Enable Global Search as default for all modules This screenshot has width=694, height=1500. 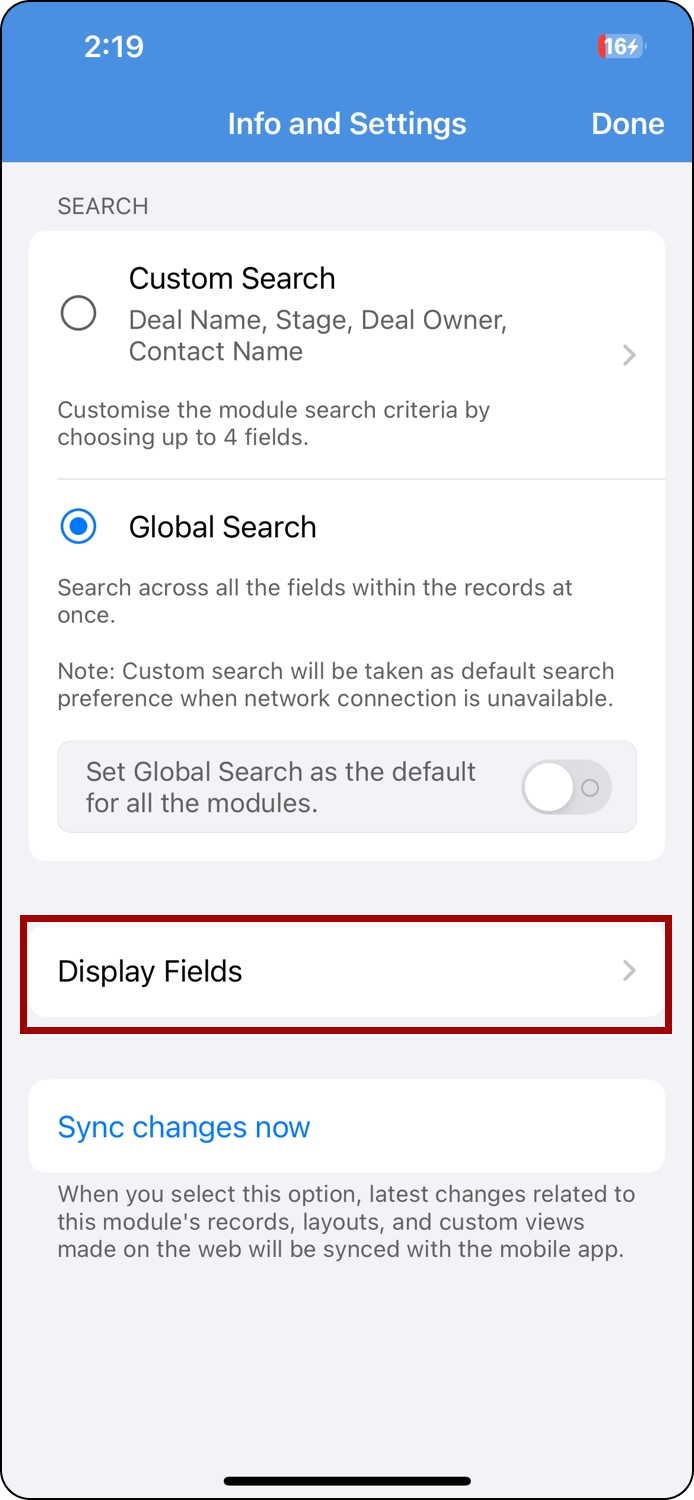(566, 788)
